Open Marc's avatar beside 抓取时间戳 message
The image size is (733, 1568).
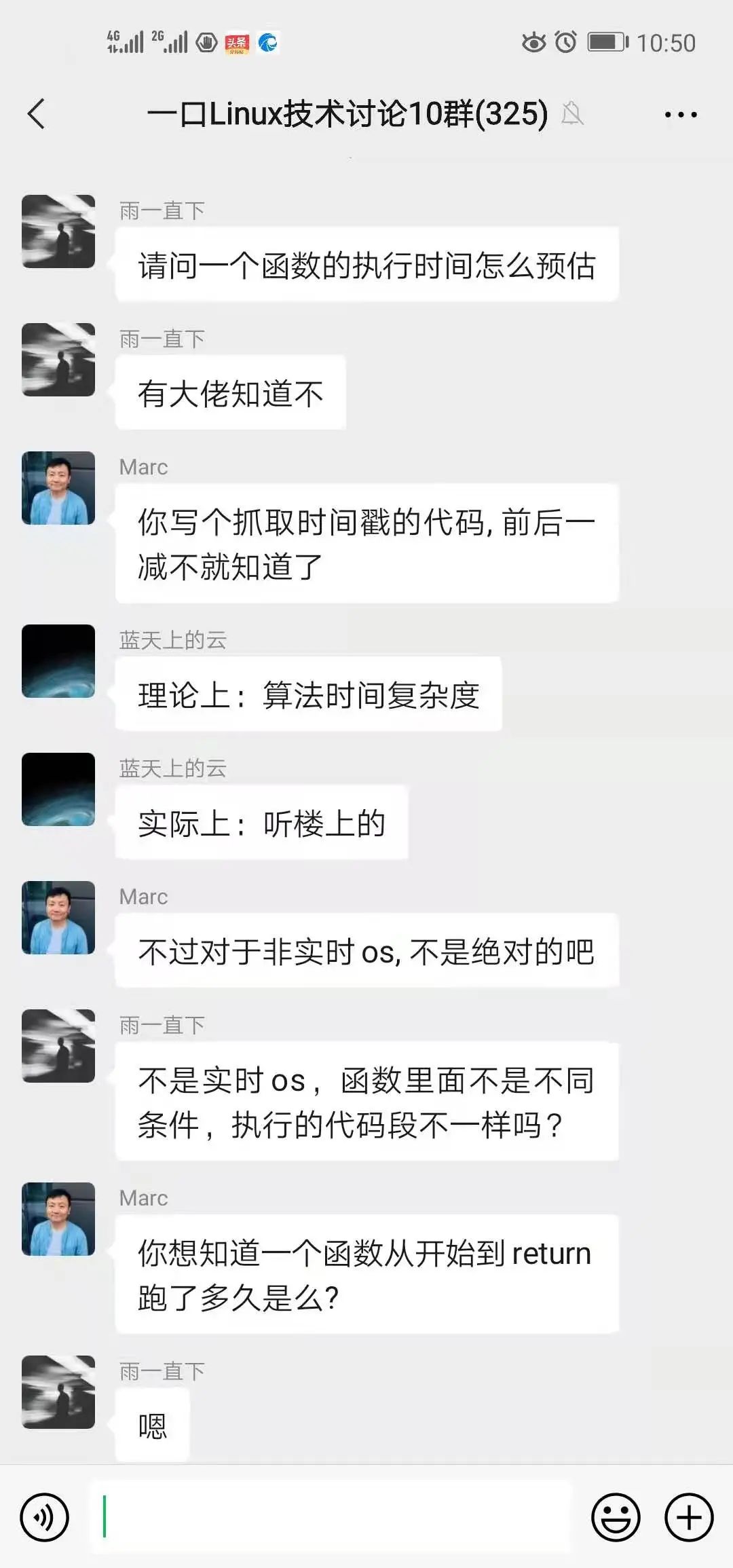pos(58,488)
